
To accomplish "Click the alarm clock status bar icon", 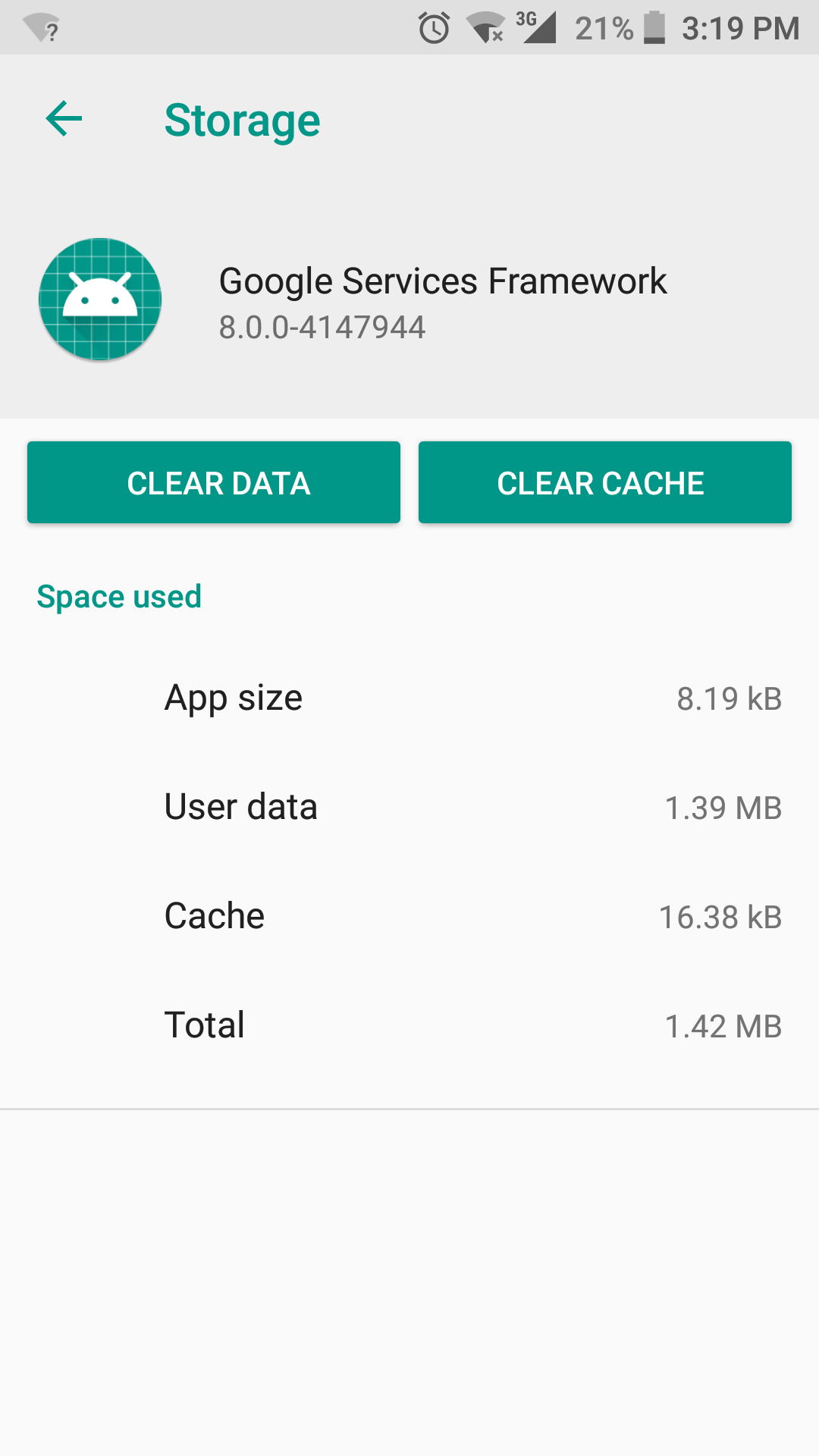I will click(x=434, y=27).
